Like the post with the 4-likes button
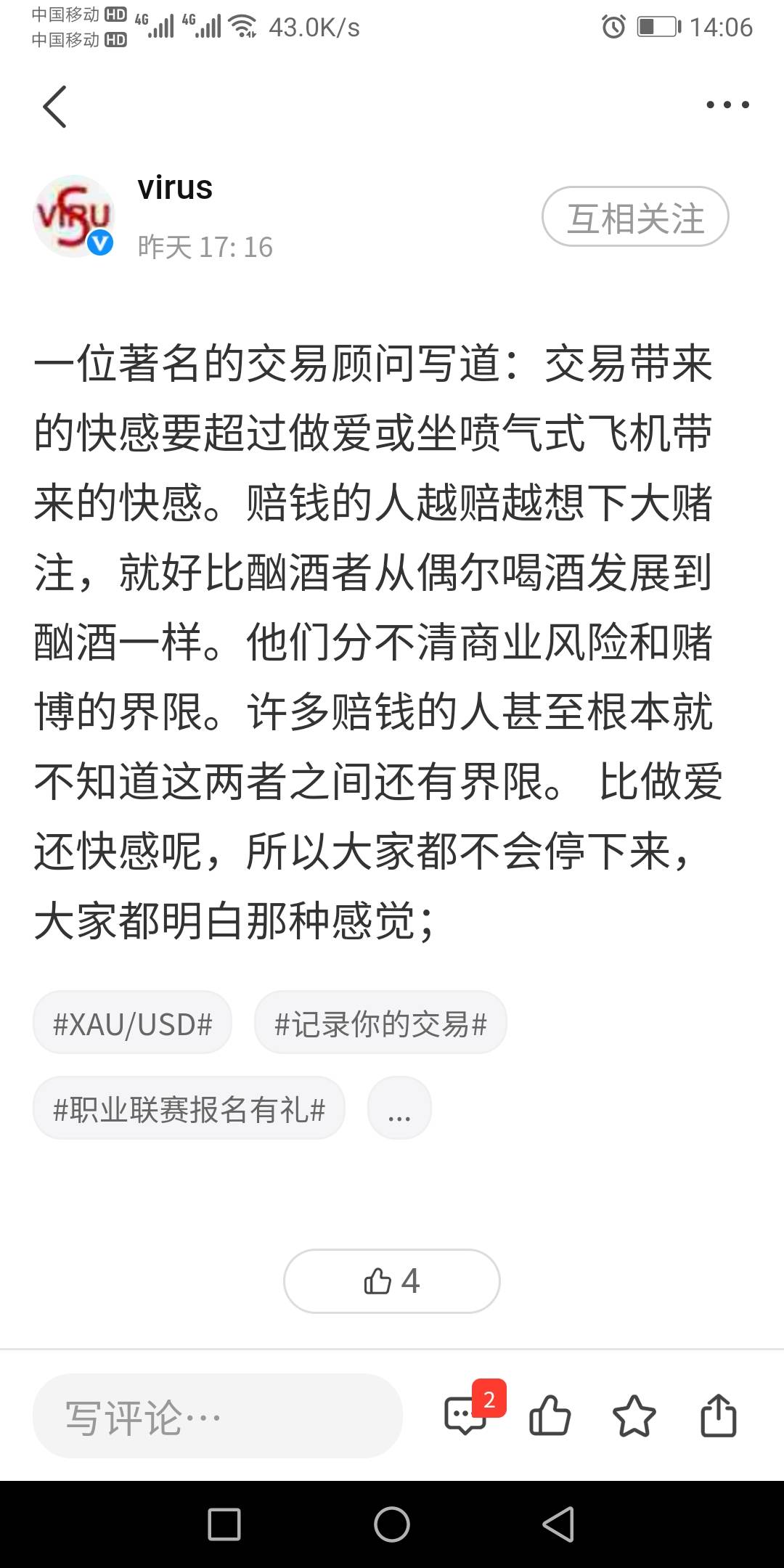This screenshot has height=1568, width=784. pos(392,1281)
